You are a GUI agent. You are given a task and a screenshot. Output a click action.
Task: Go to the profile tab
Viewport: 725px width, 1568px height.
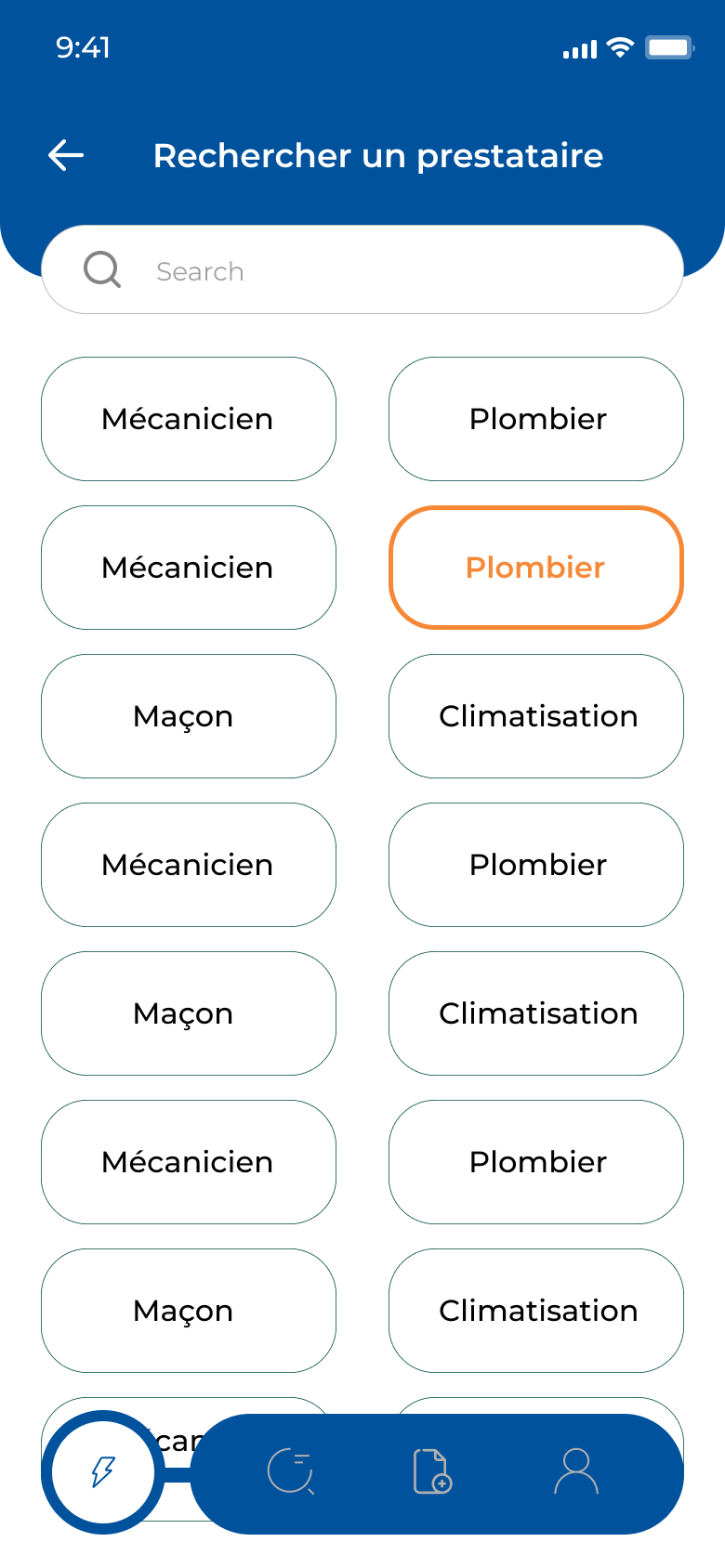click(576, 1472)
